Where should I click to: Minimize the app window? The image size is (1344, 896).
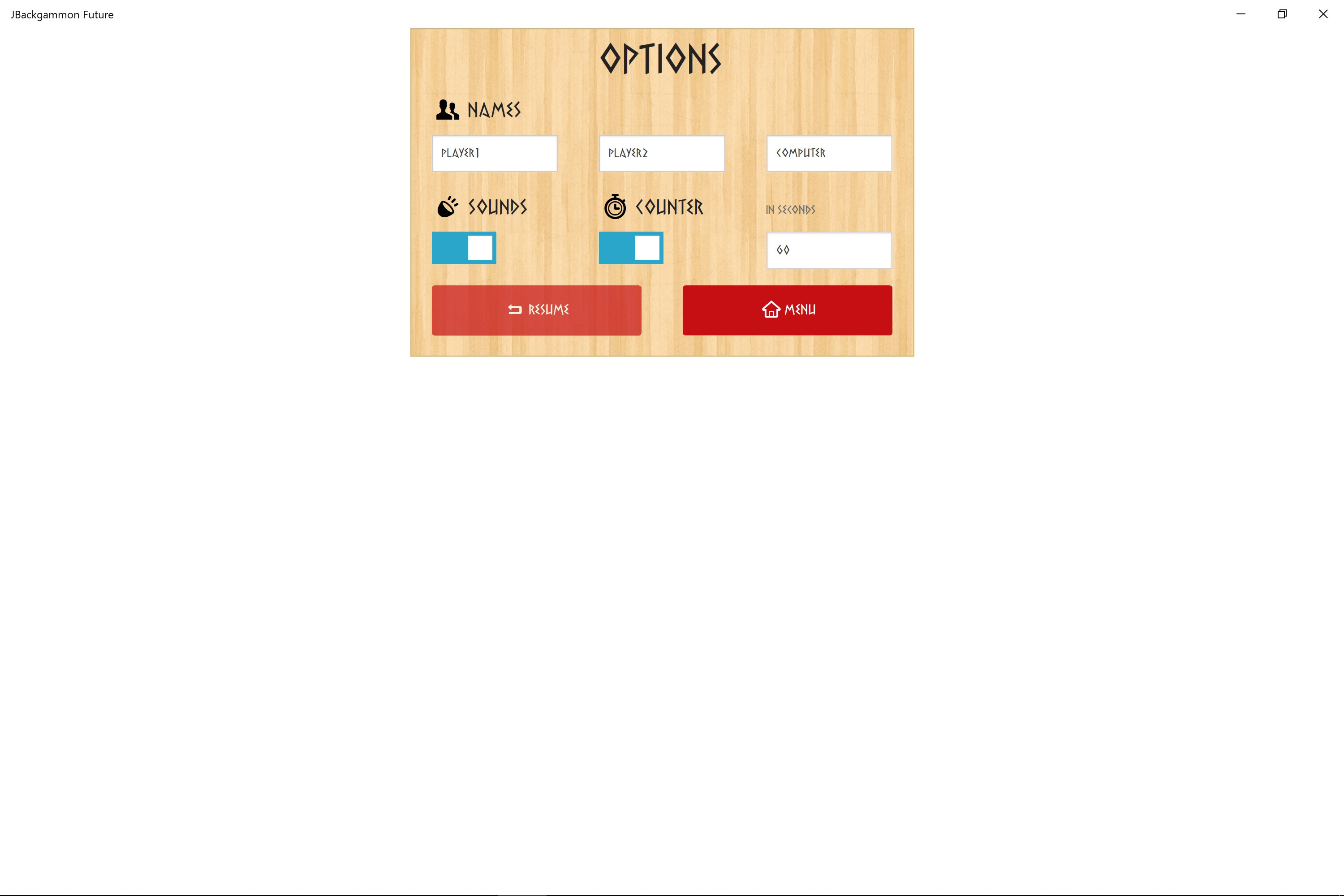(1241, 14)
